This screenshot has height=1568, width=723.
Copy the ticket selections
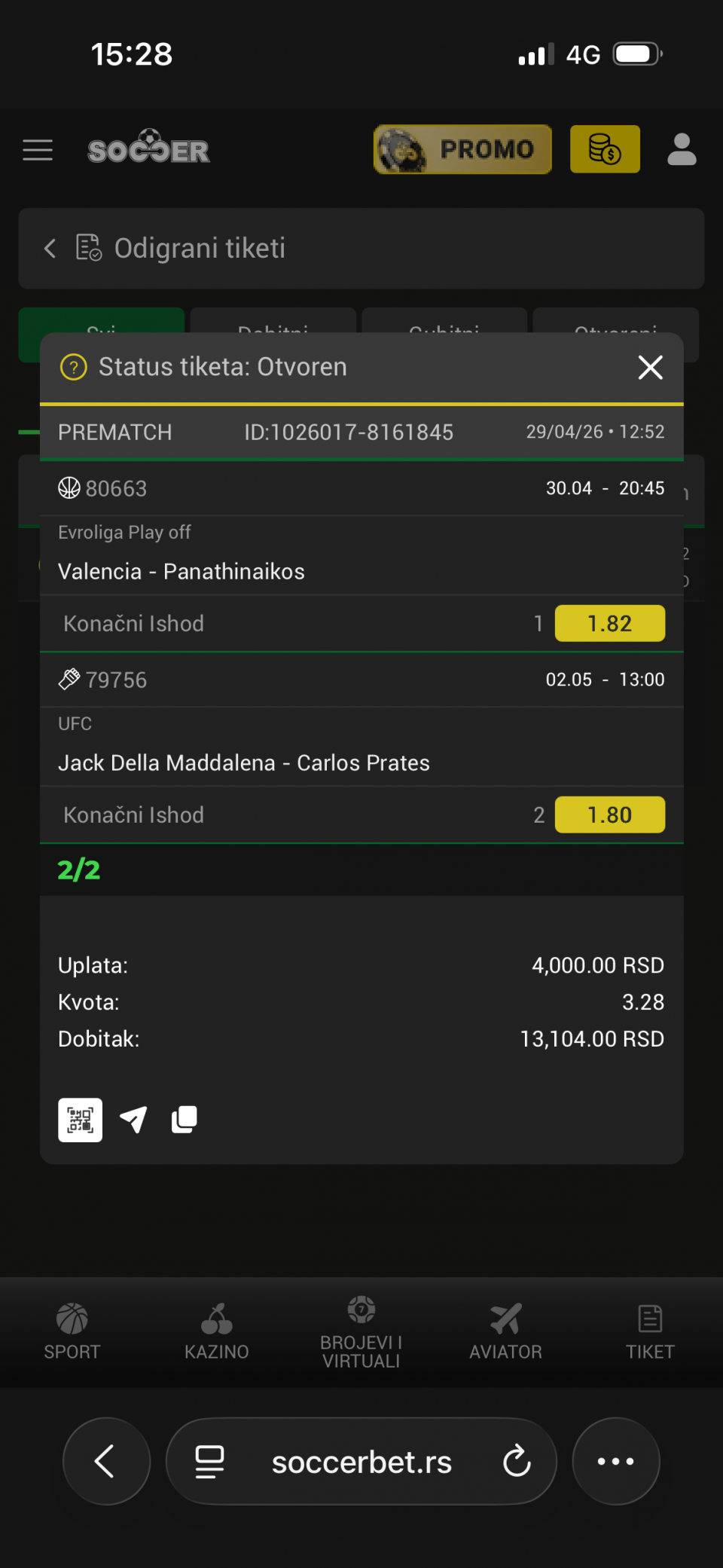[x=185, y=1120]
